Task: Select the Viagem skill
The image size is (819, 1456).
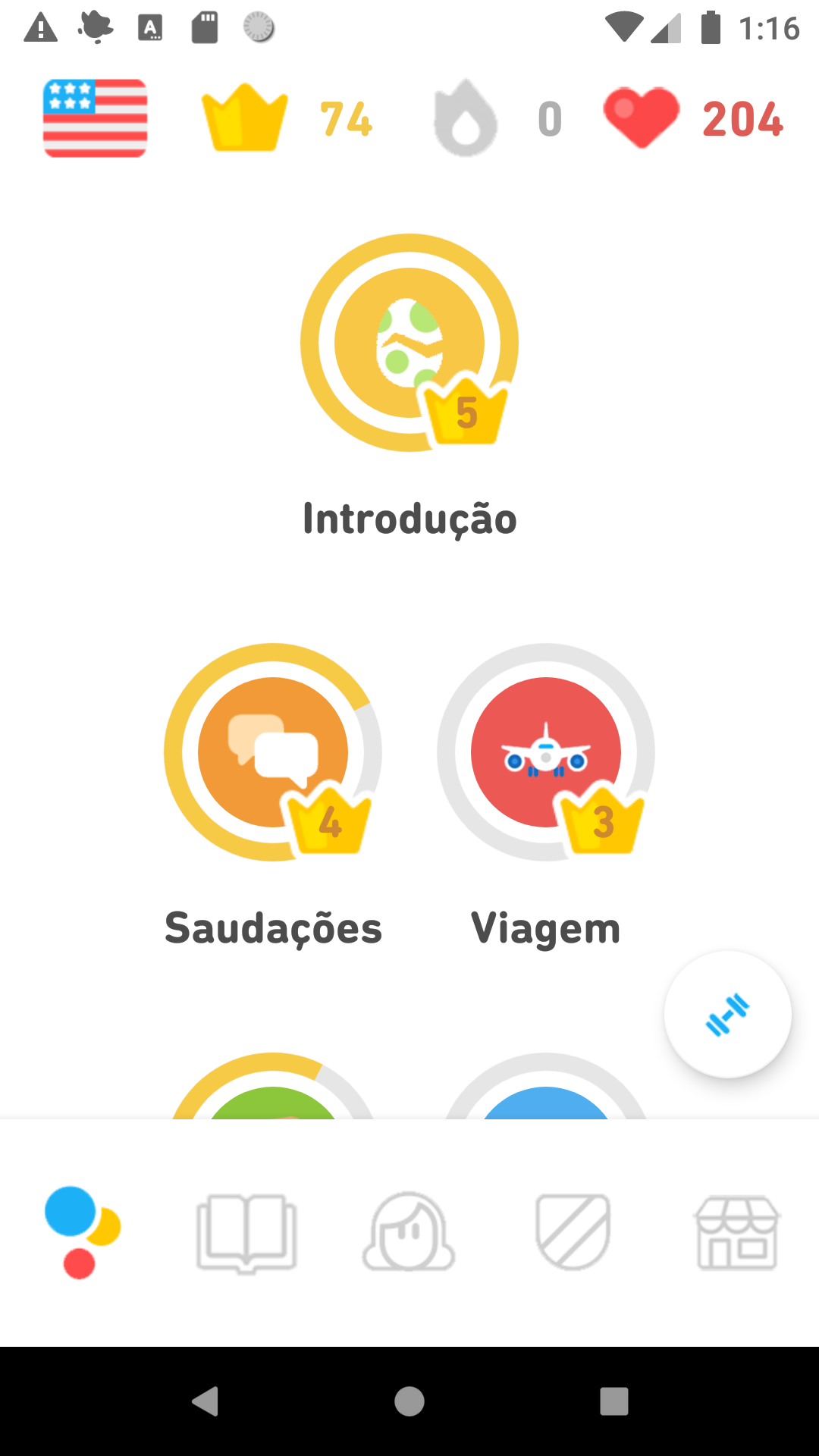Action: tap(546, 752)
